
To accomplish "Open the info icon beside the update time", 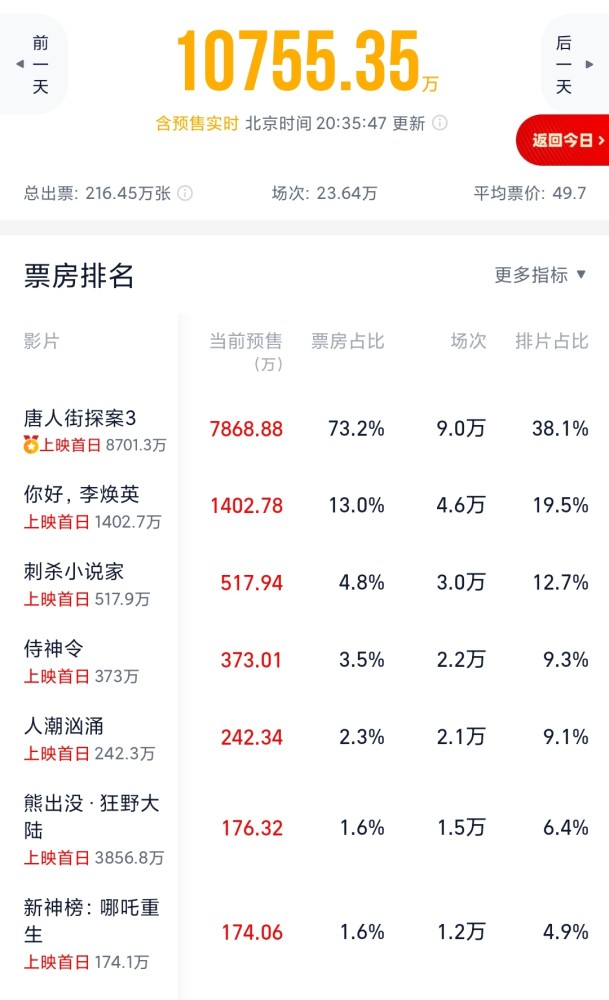I will click(440, 123).
